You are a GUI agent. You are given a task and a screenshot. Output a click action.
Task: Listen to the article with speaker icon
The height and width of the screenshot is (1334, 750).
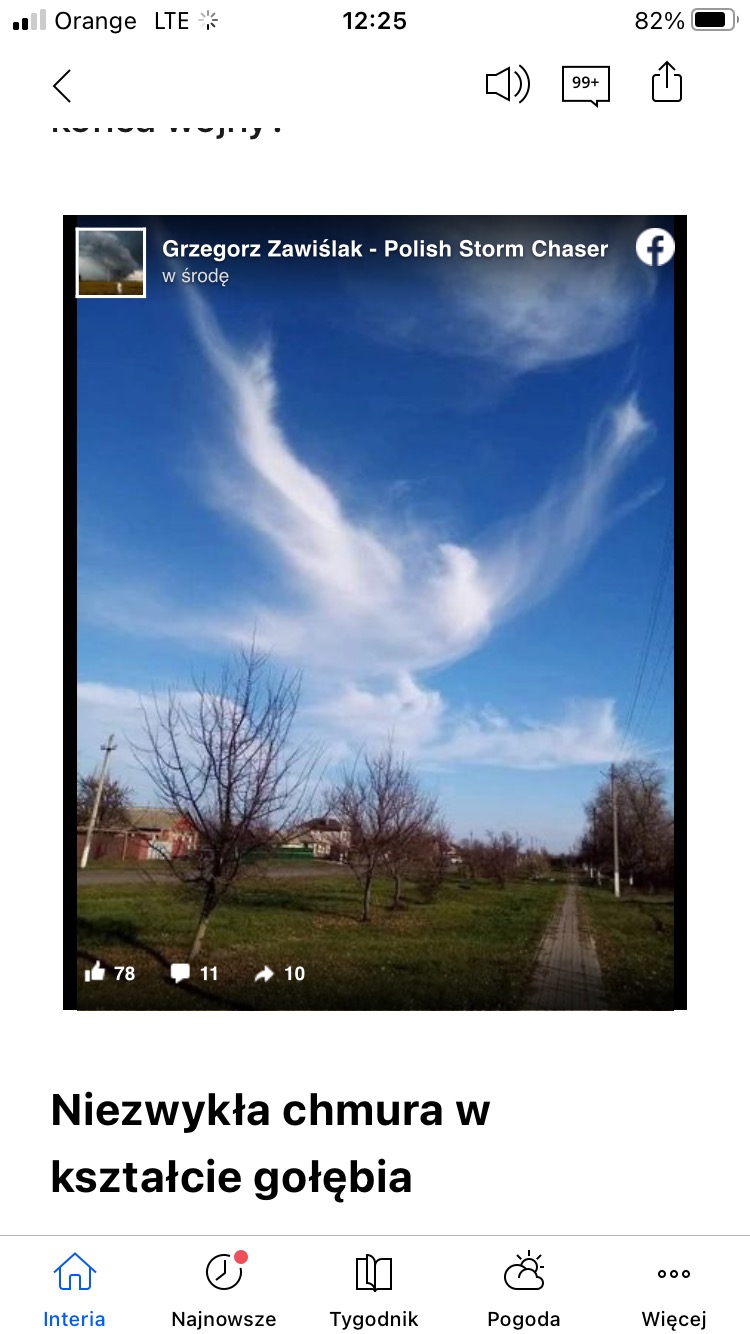pos(507,85)
